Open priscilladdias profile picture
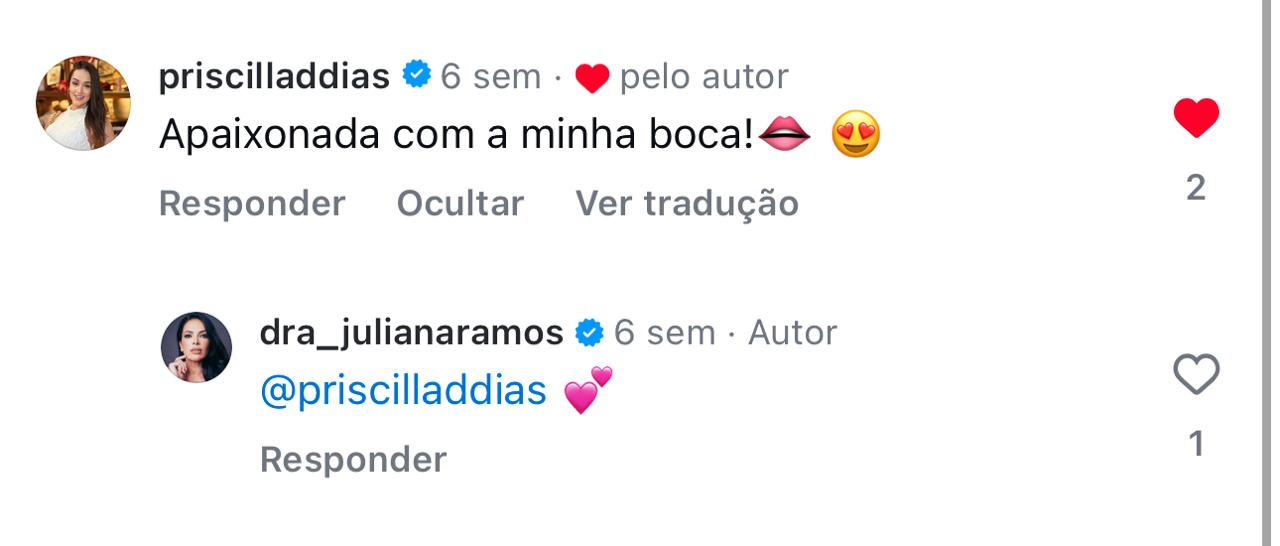1280x546 pixels. pos(83,103)
